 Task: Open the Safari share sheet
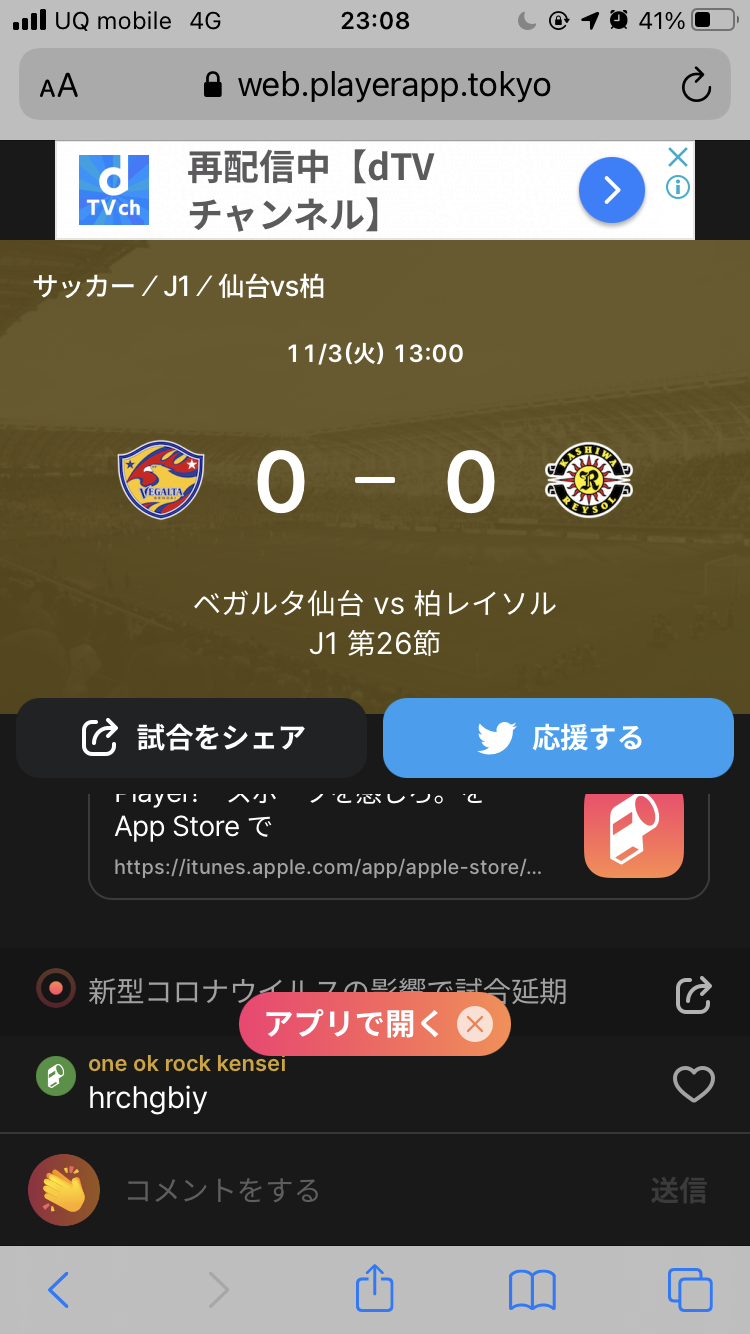point(375,1288)
